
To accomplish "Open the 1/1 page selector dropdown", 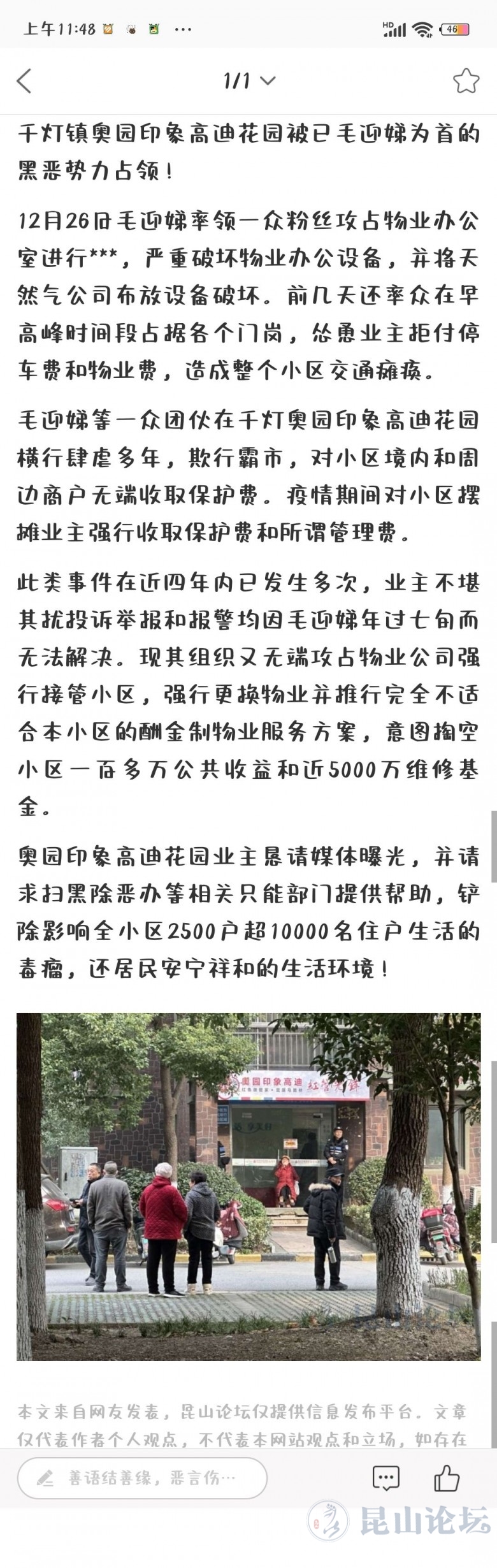I will pyautogui.click(x=248, y=80).
